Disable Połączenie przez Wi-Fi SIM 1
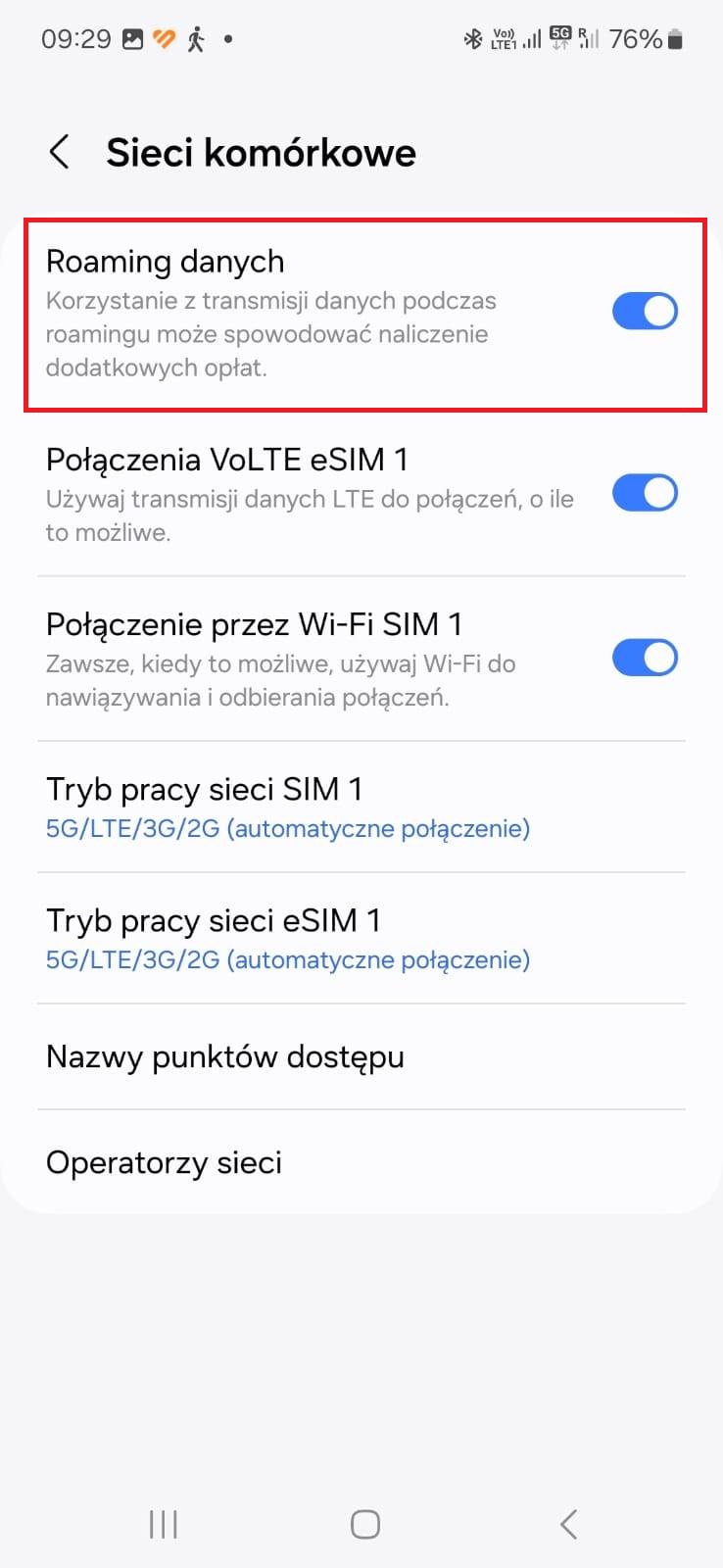This screenshot has height=1568, width=723. [645, 658]
